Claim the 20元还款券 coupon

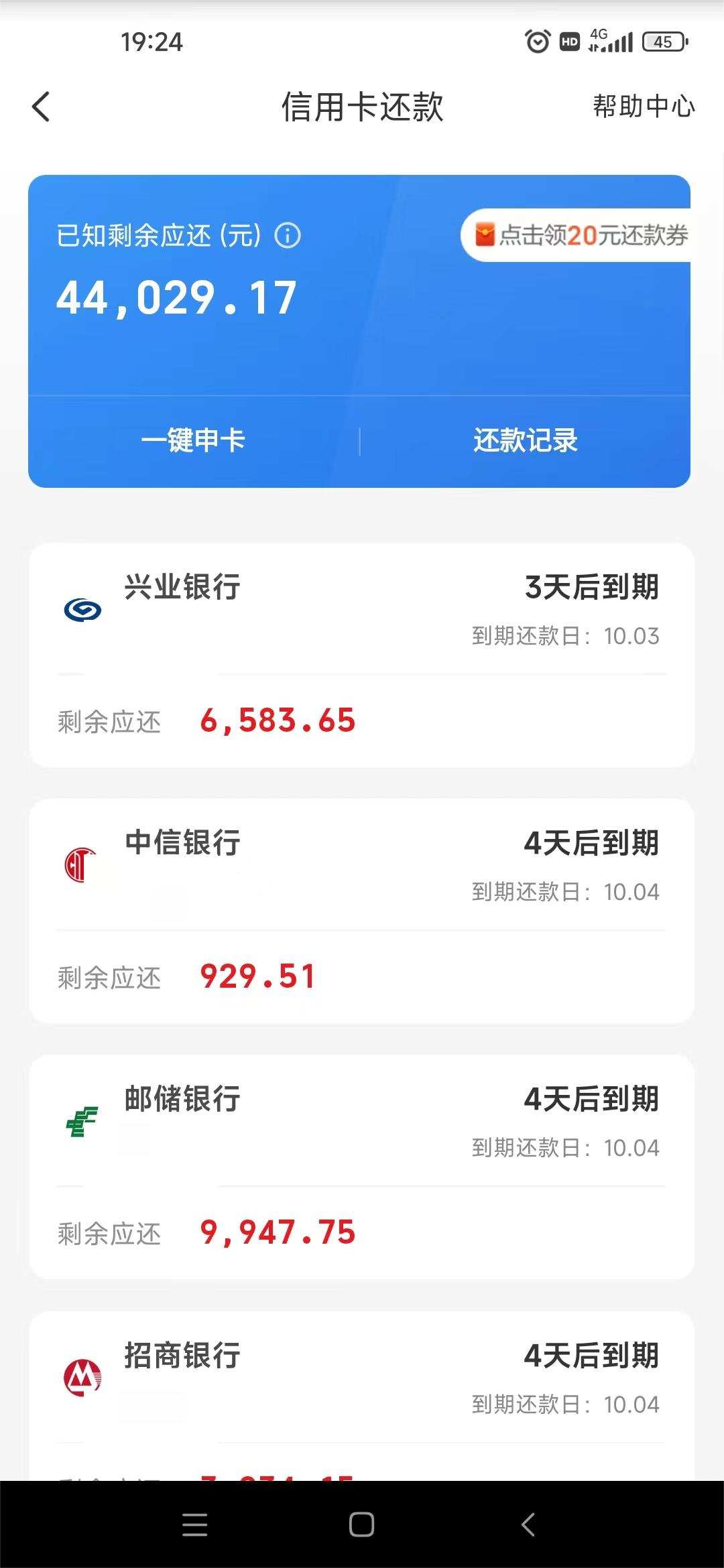pos(581,235)
